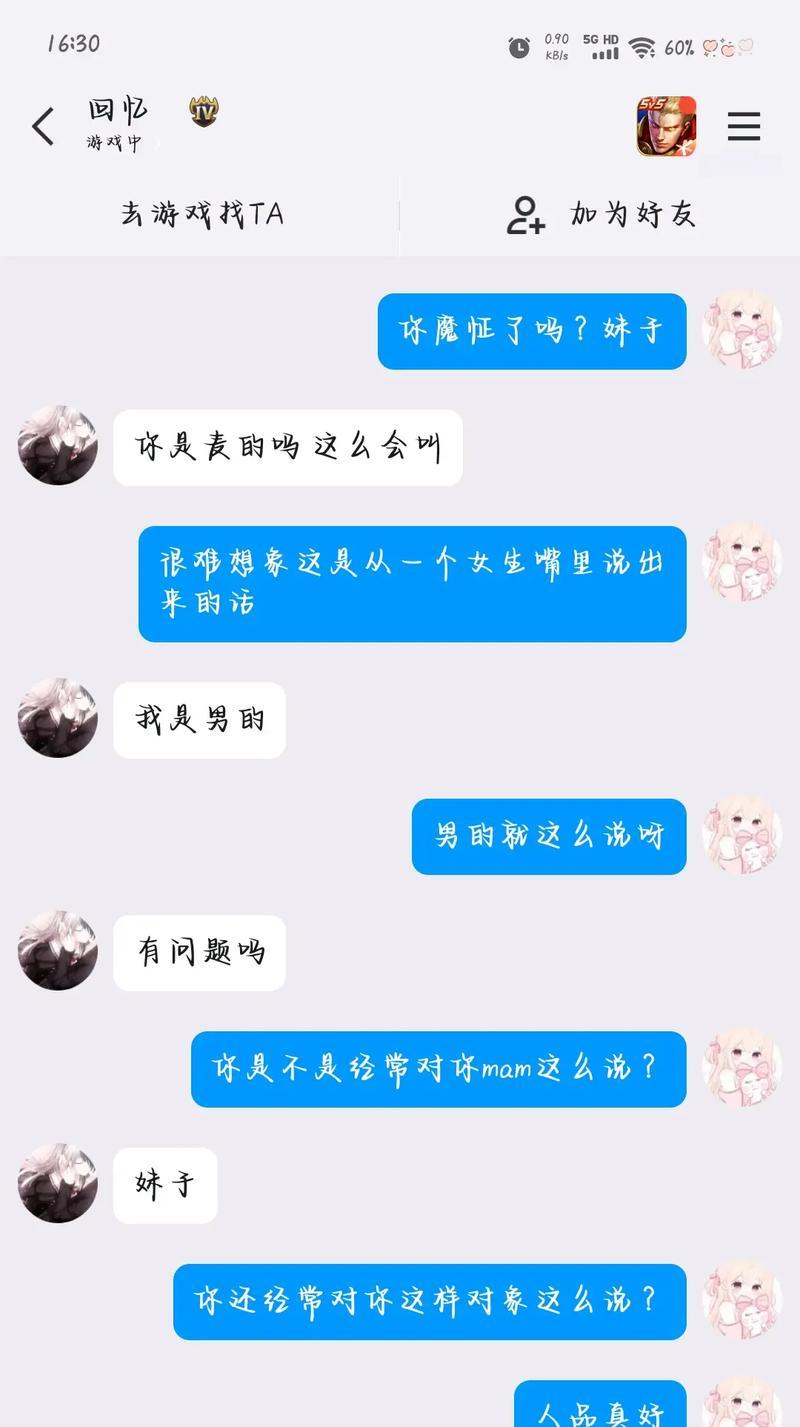The height and width of the screenshot is (1427, 800).
Task: Tap 去游戏找TA button
Action: [201, 214]
